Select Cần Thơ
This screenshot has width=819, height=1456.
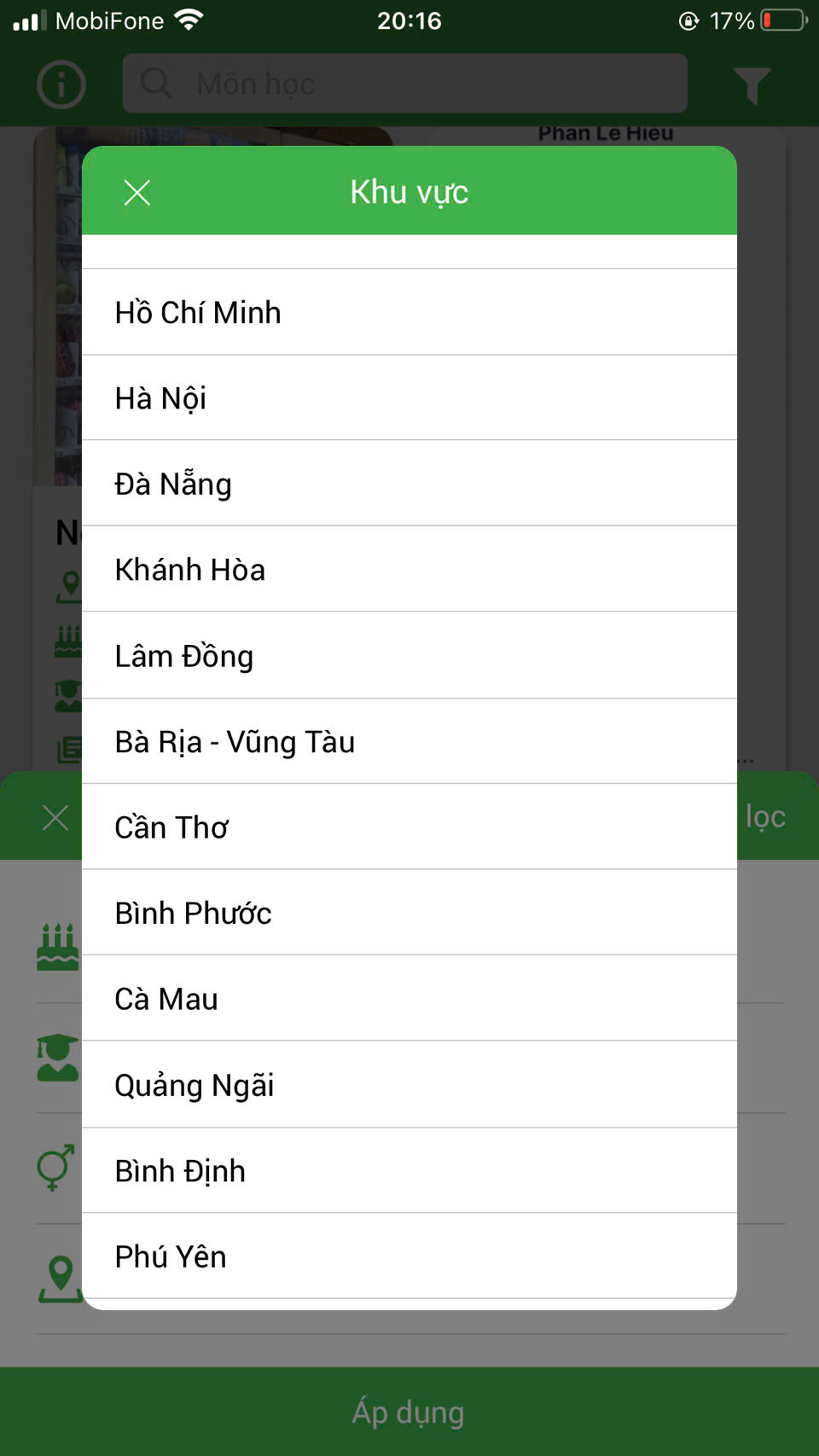[409, 827]
